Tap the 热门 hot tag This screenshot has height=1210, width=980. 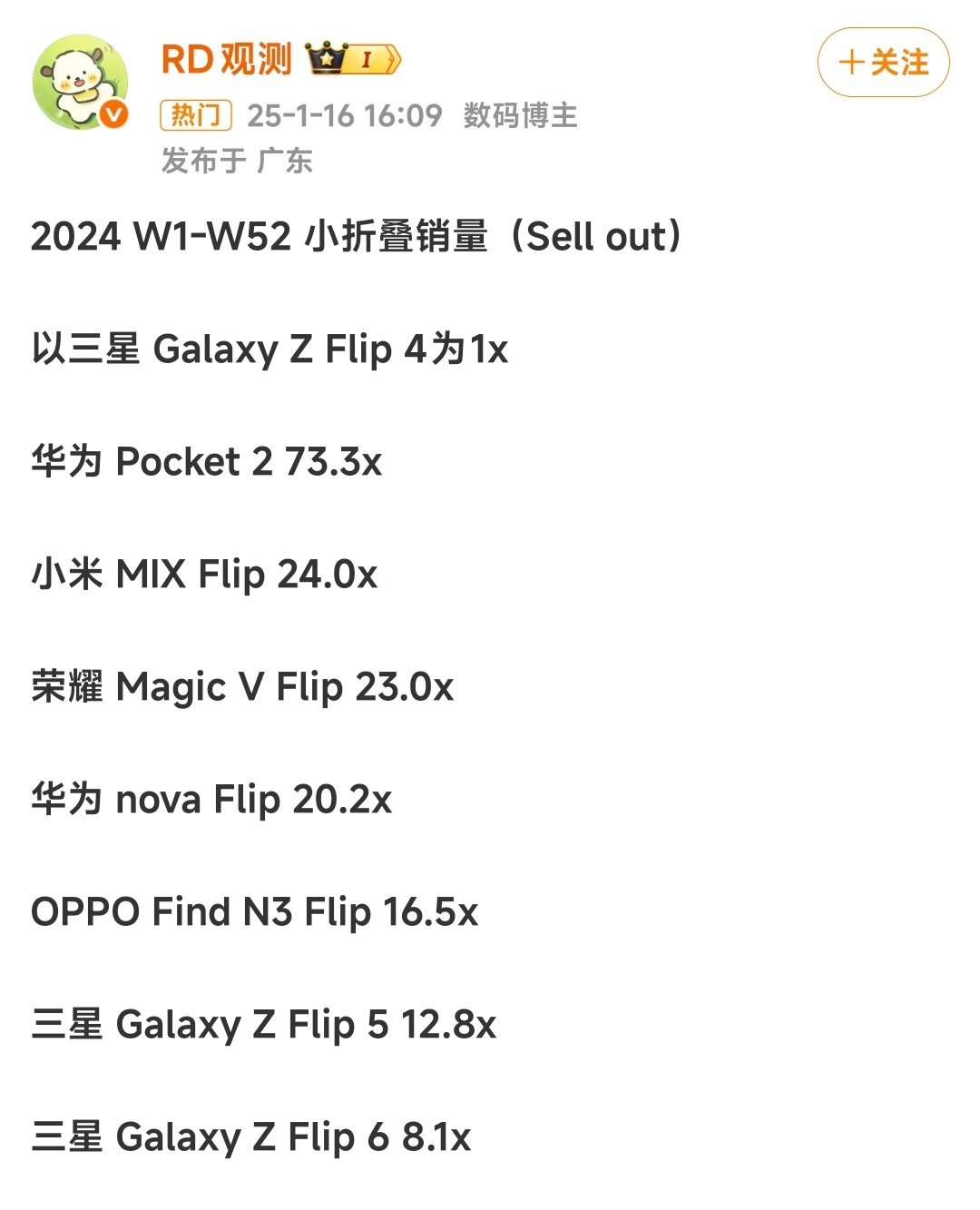[x=196, y=115]
